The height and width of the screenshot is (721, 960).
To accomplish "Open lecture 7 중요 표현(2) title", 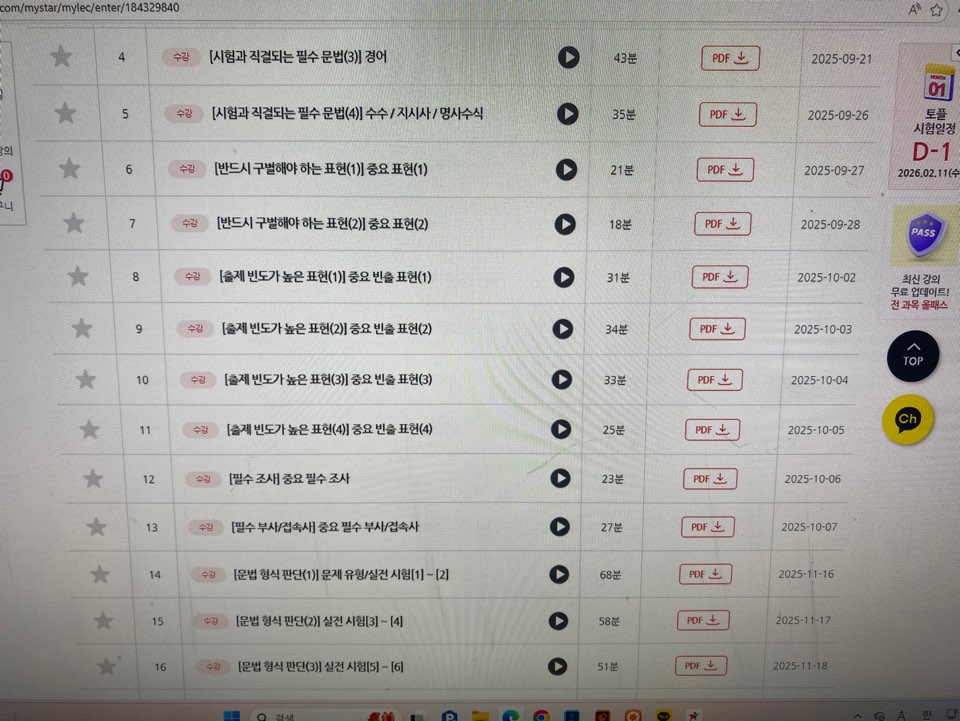I will [322, 224].
